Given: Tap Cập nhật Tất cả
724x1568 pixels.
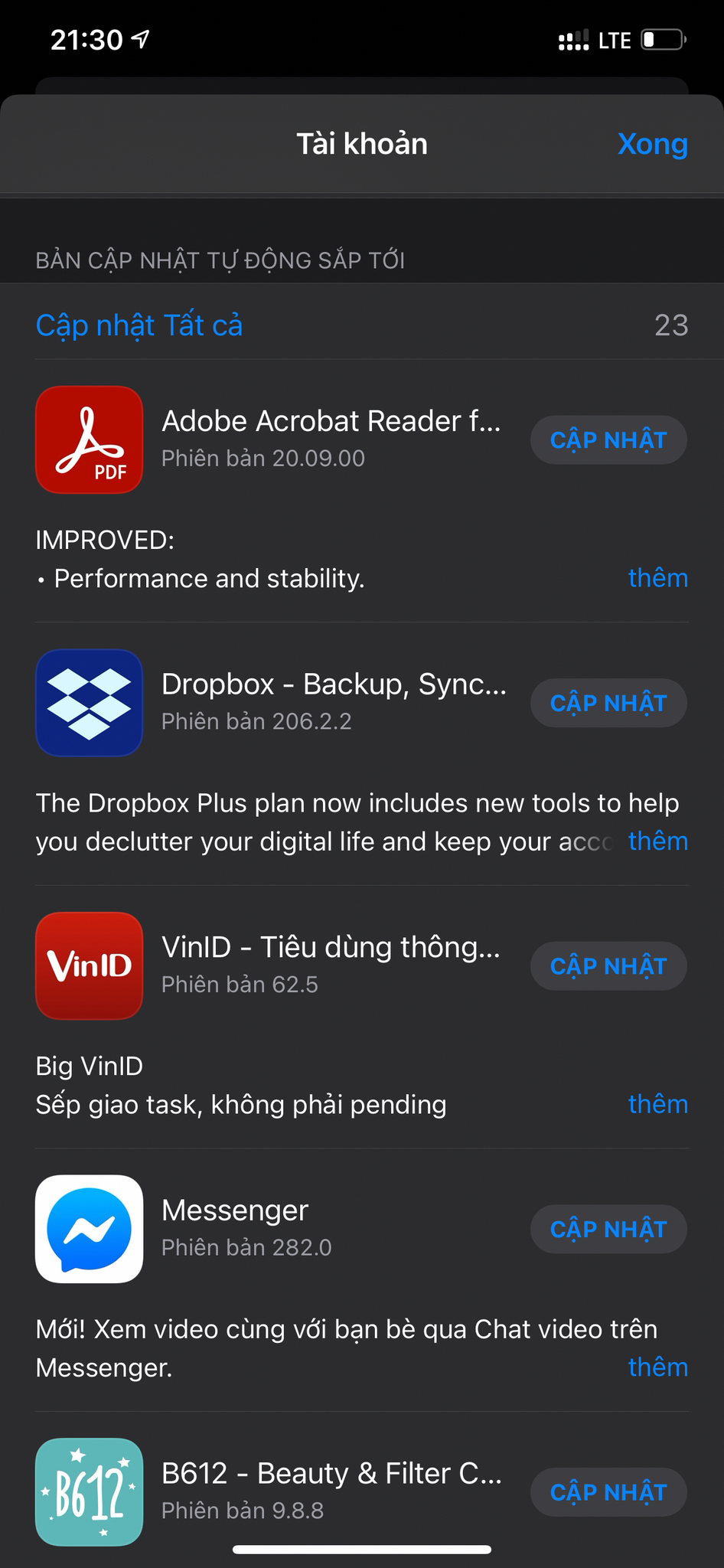Looking at the screenshot, I should tap(139, 325).
